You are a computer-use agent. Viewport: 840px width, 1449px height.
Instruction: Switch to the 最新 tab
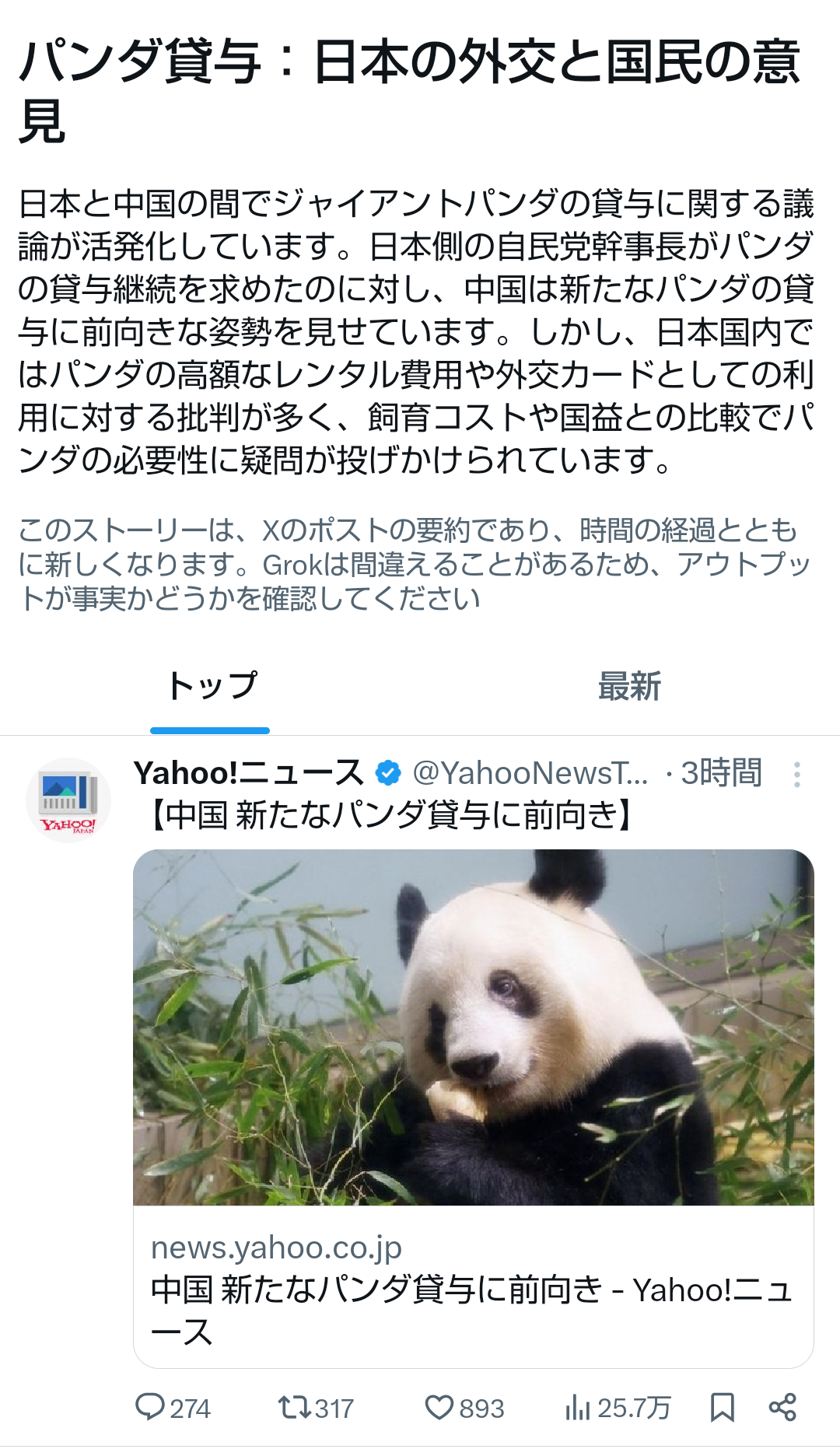point(629,687)
